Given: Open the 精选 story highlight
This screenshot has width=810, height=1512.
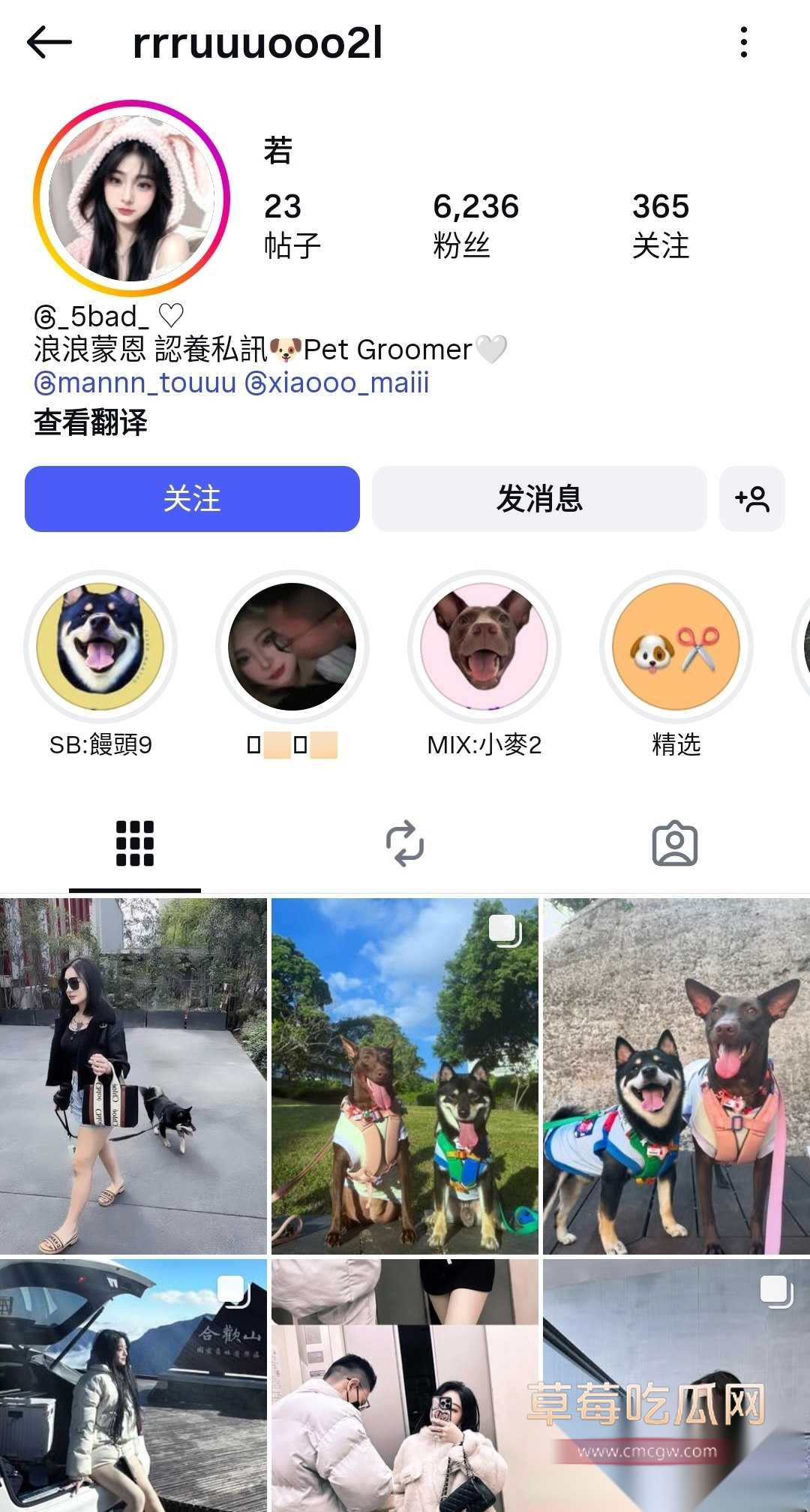Looking at the screenshot, I should coord(676,647).
